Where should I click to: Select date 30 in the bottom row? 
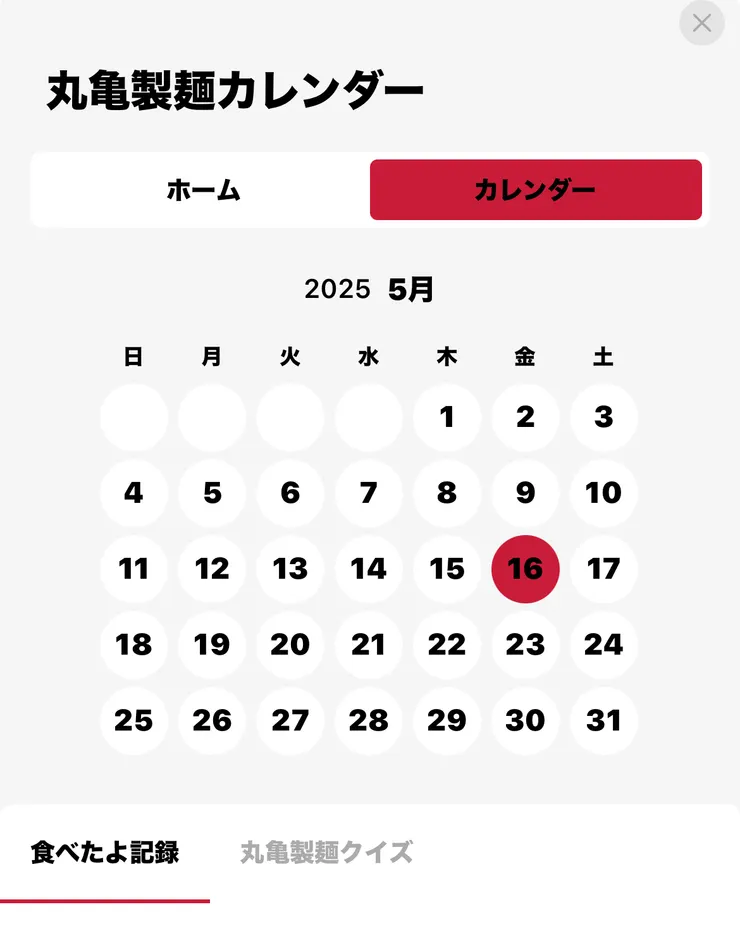(x=525, y=721)
